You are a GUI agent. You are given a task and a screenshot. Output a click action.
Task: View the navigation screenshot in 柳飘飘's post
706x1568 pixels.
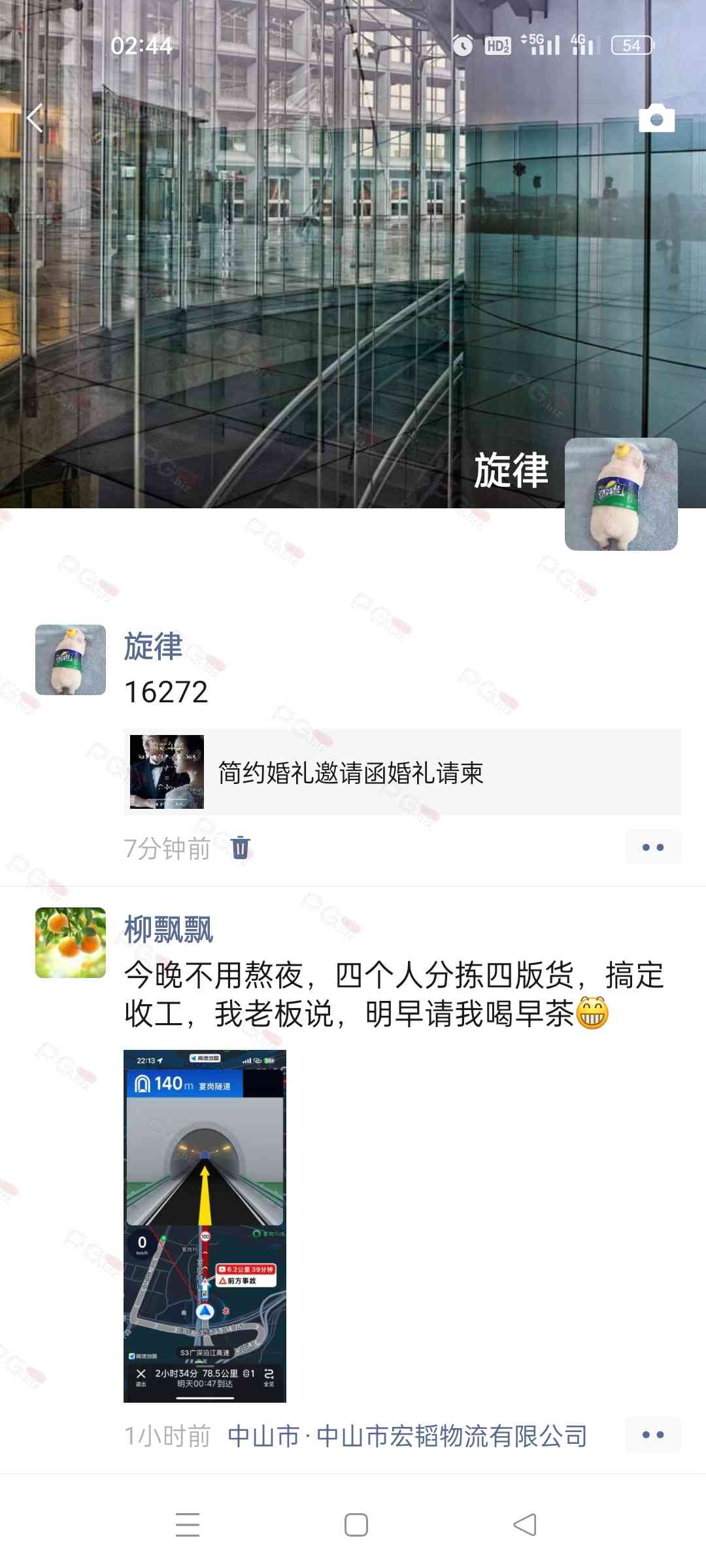(205, 1226)
